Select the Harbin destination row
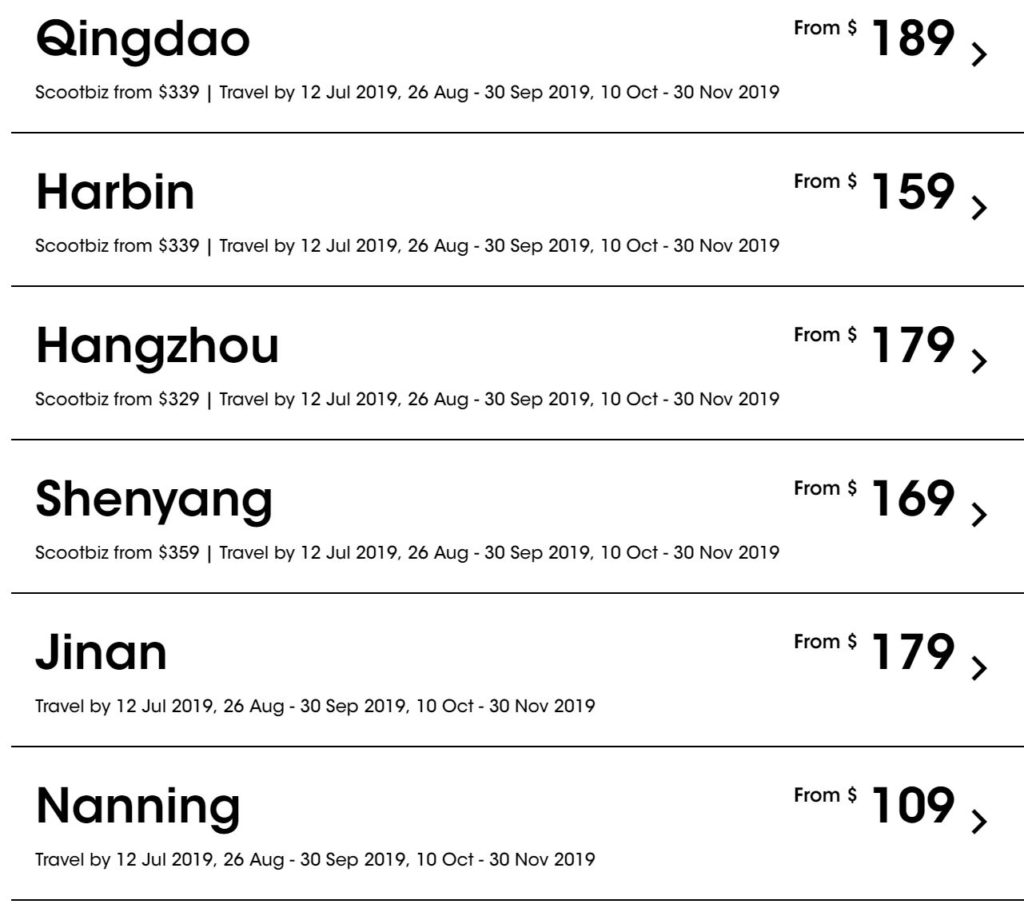The image size is (1024, 912). point(115,192)
